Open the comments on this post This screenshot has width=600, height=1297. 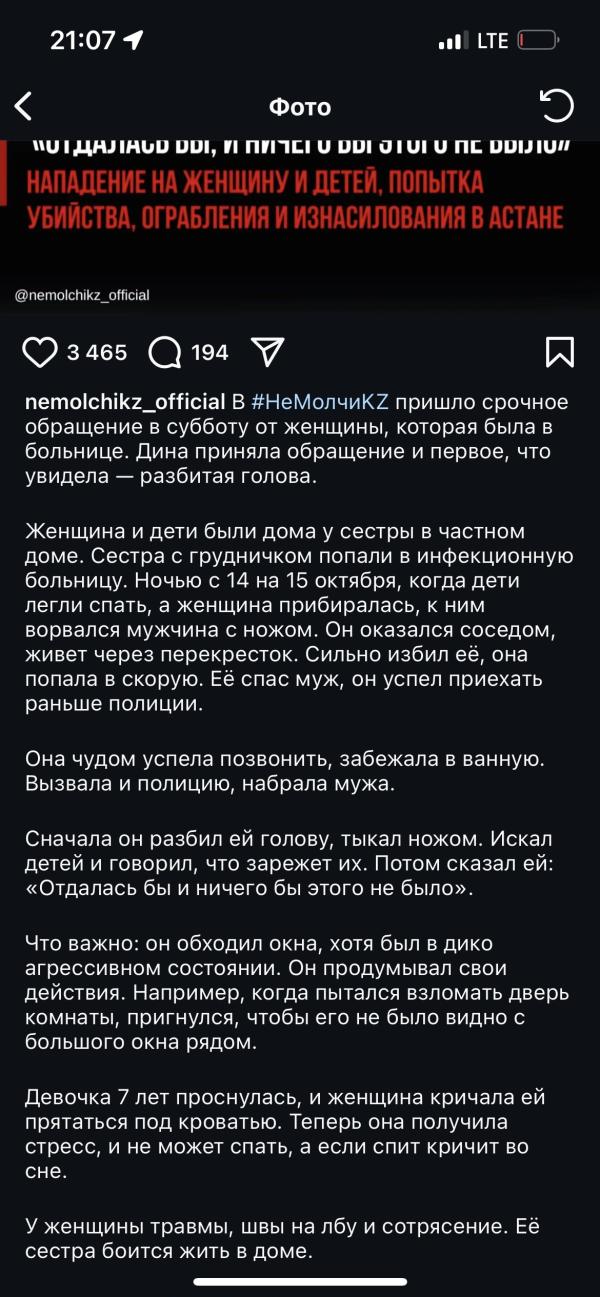[164, 352]
